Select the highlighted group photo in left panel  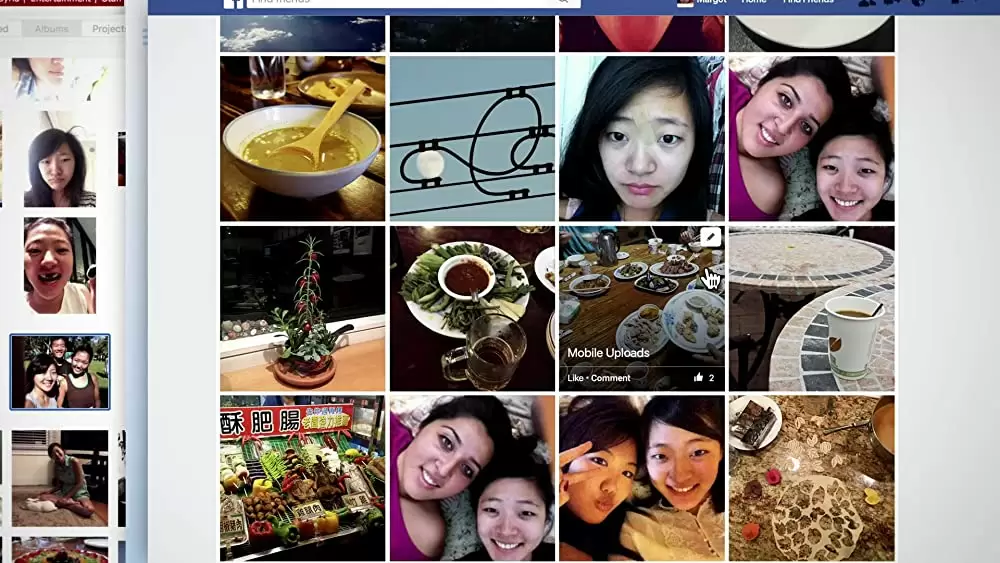(60, 372)
